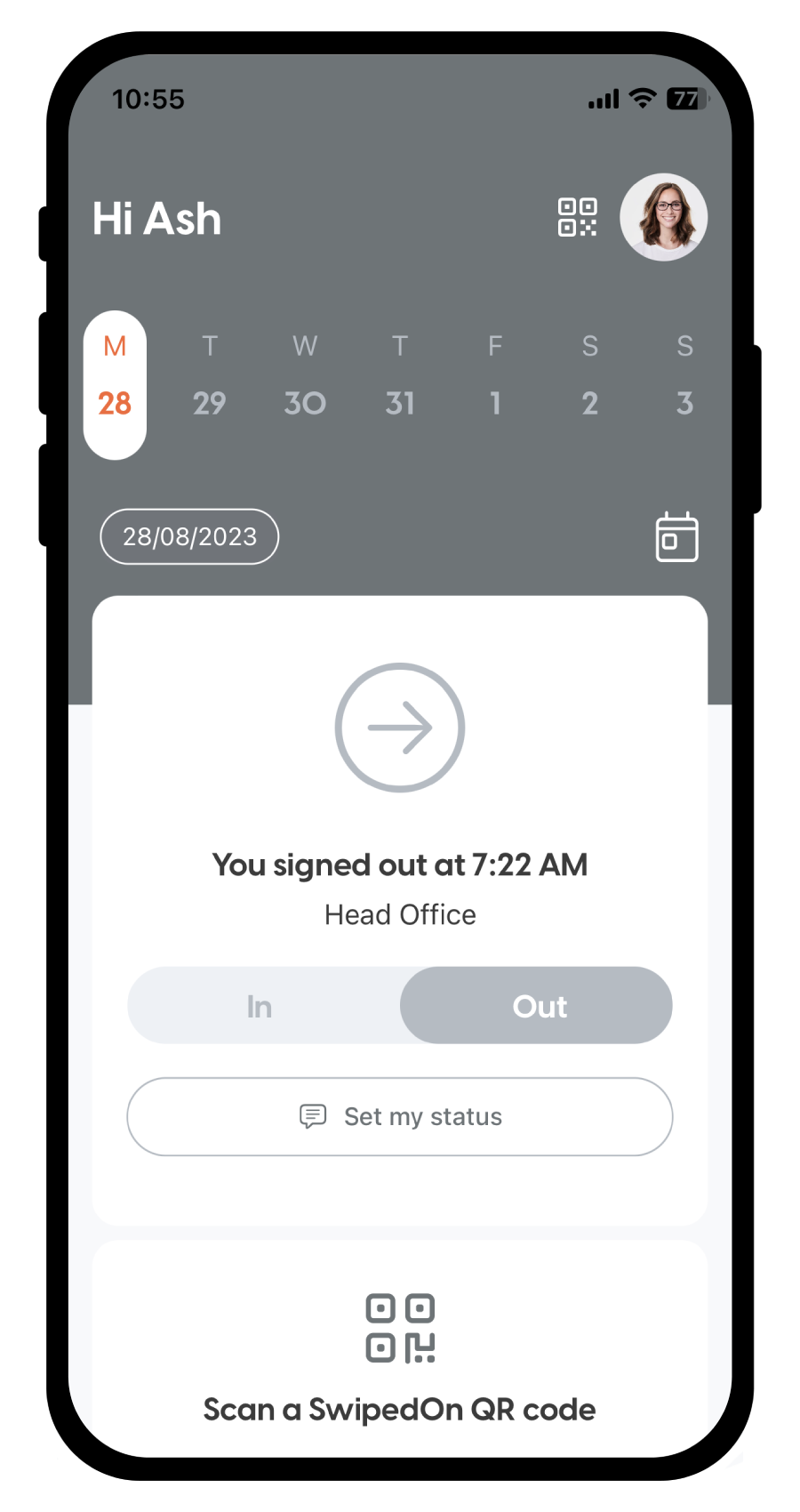The height and width of the screenshot is (1512, 800).
Task: Tap Set my status
Action: click(400, 1116)
